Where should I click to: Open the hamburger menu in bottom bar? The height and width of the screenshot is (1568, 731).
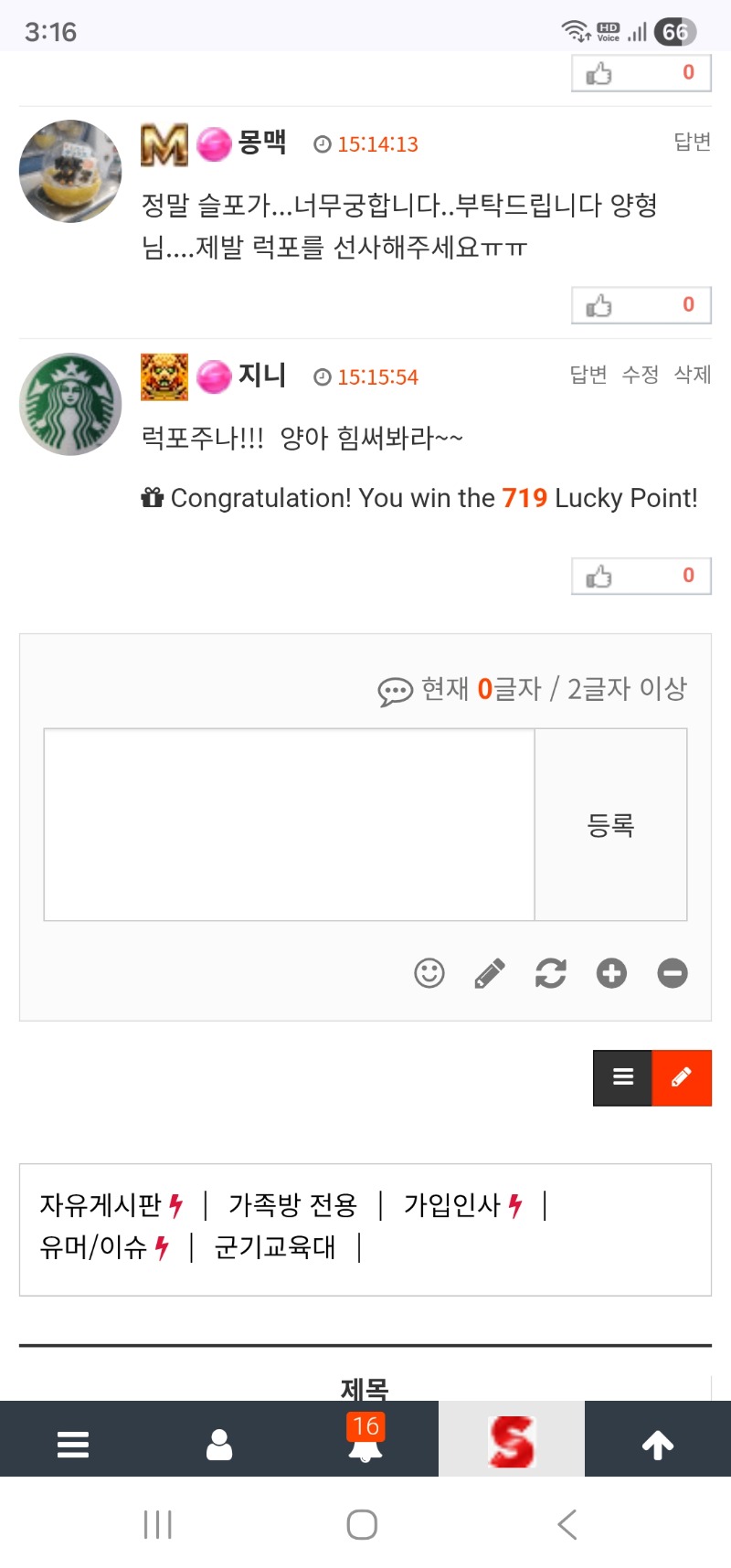pos(73,1445)
